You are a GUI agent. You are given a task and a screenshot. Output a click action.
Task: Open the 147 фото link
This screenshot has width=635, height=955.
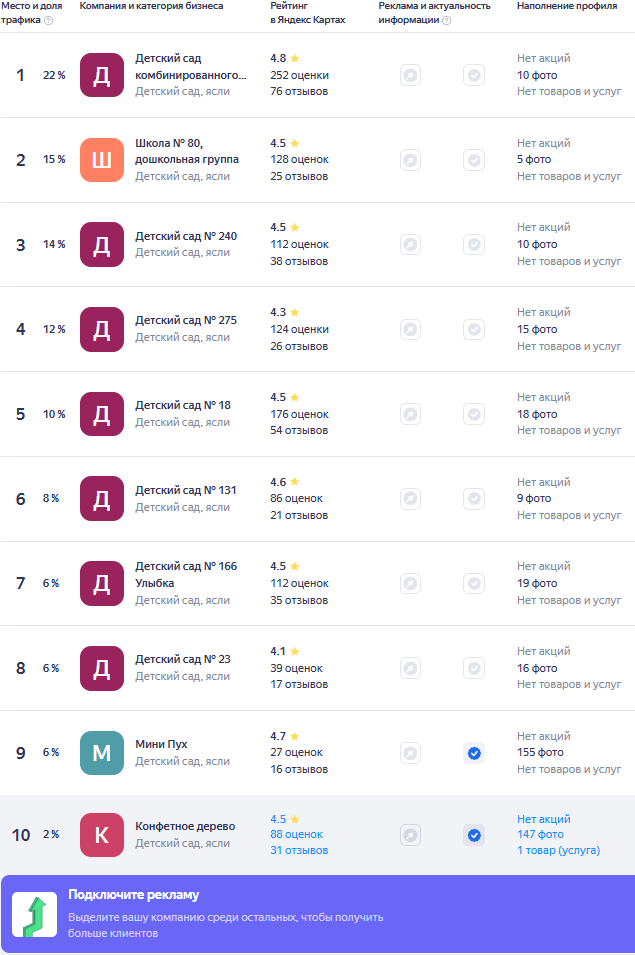(540, 834)
